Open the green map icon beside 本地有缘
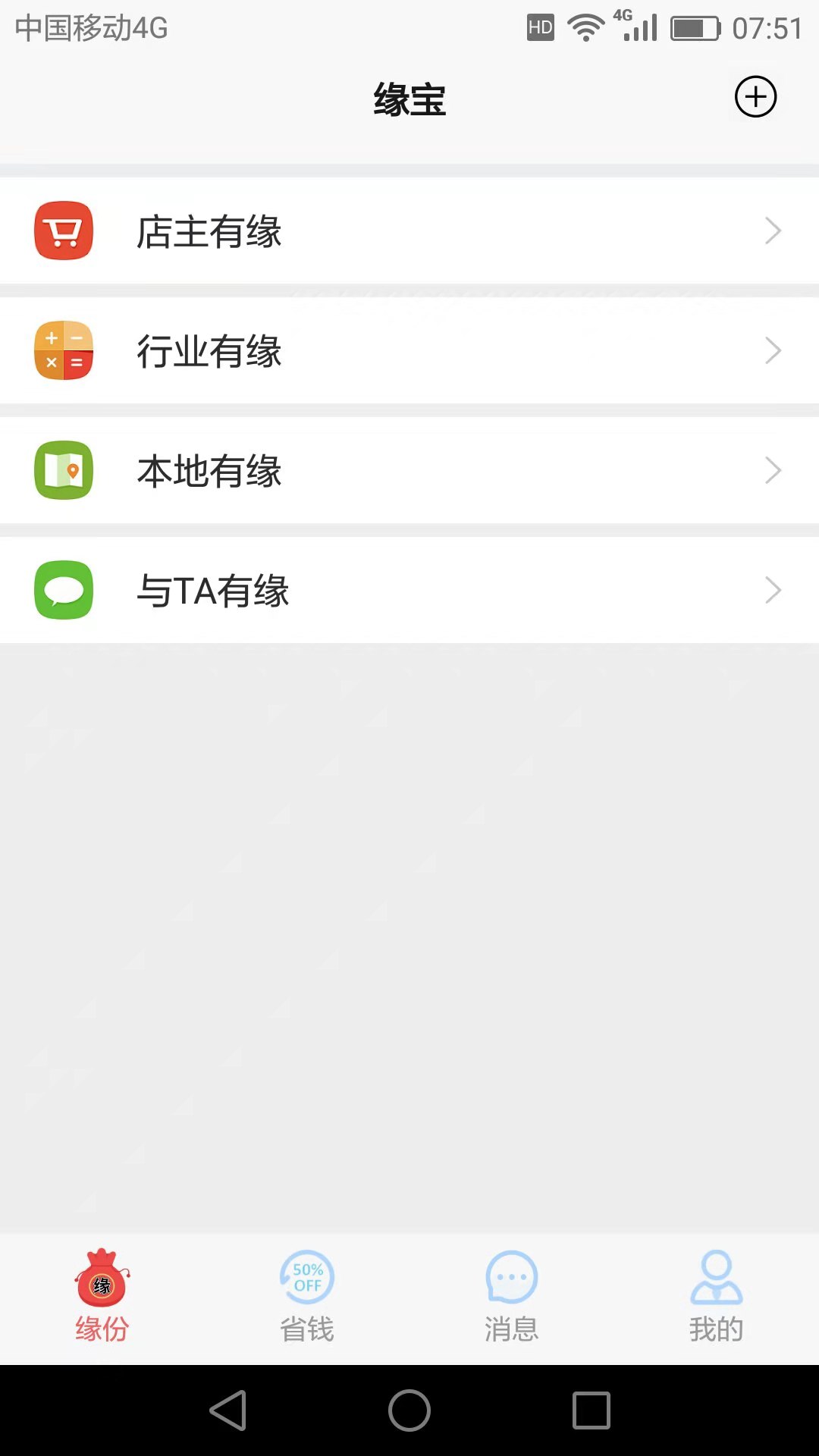Screen dimensions: 819x1456 [x=64, y=469]
